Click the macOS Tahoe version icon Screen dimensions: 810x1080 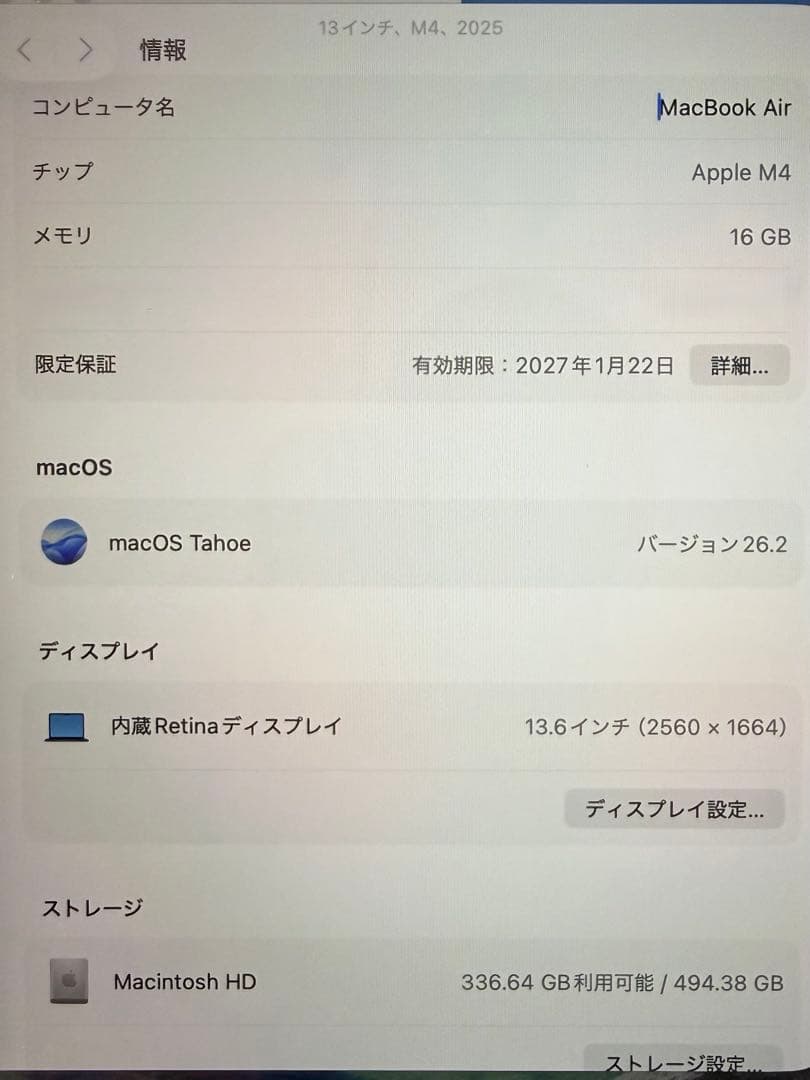tap(64, 543)
